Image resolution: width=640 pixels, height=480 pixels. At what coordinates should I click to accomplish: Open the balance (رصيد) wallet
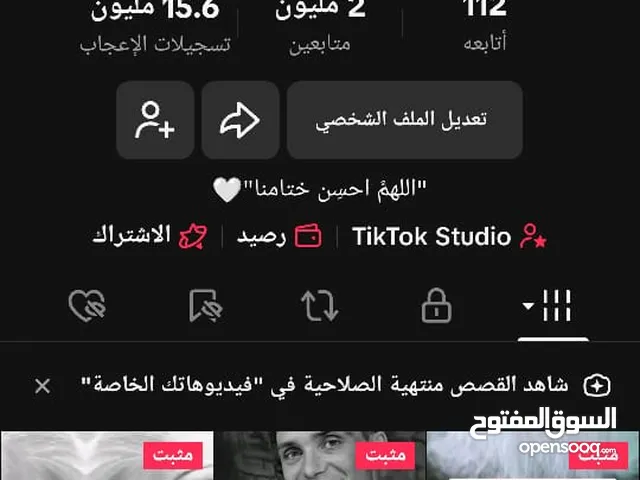tap(279, 237)
